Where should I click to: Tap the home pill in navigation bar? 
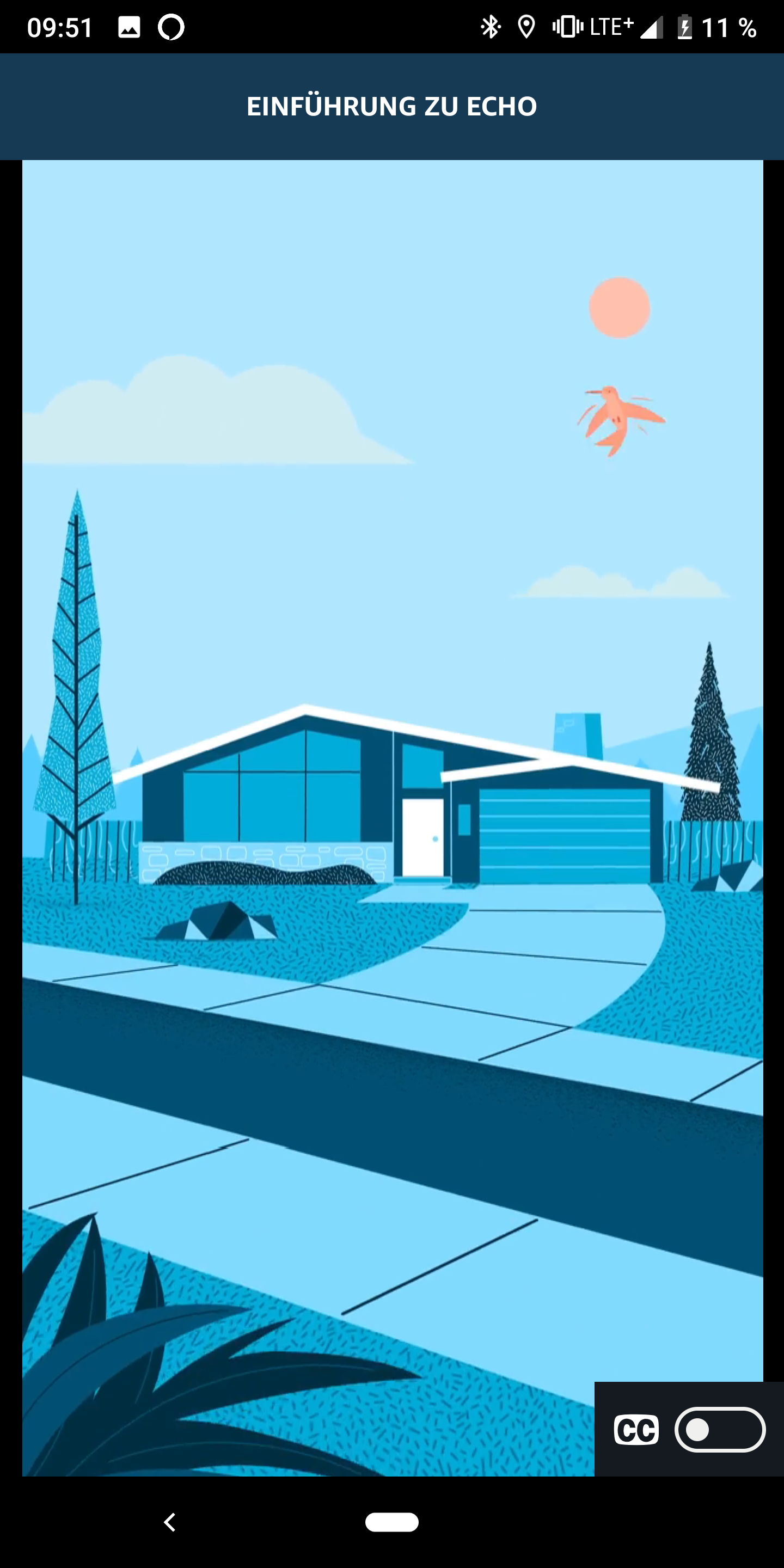(x=391, y=1522)
